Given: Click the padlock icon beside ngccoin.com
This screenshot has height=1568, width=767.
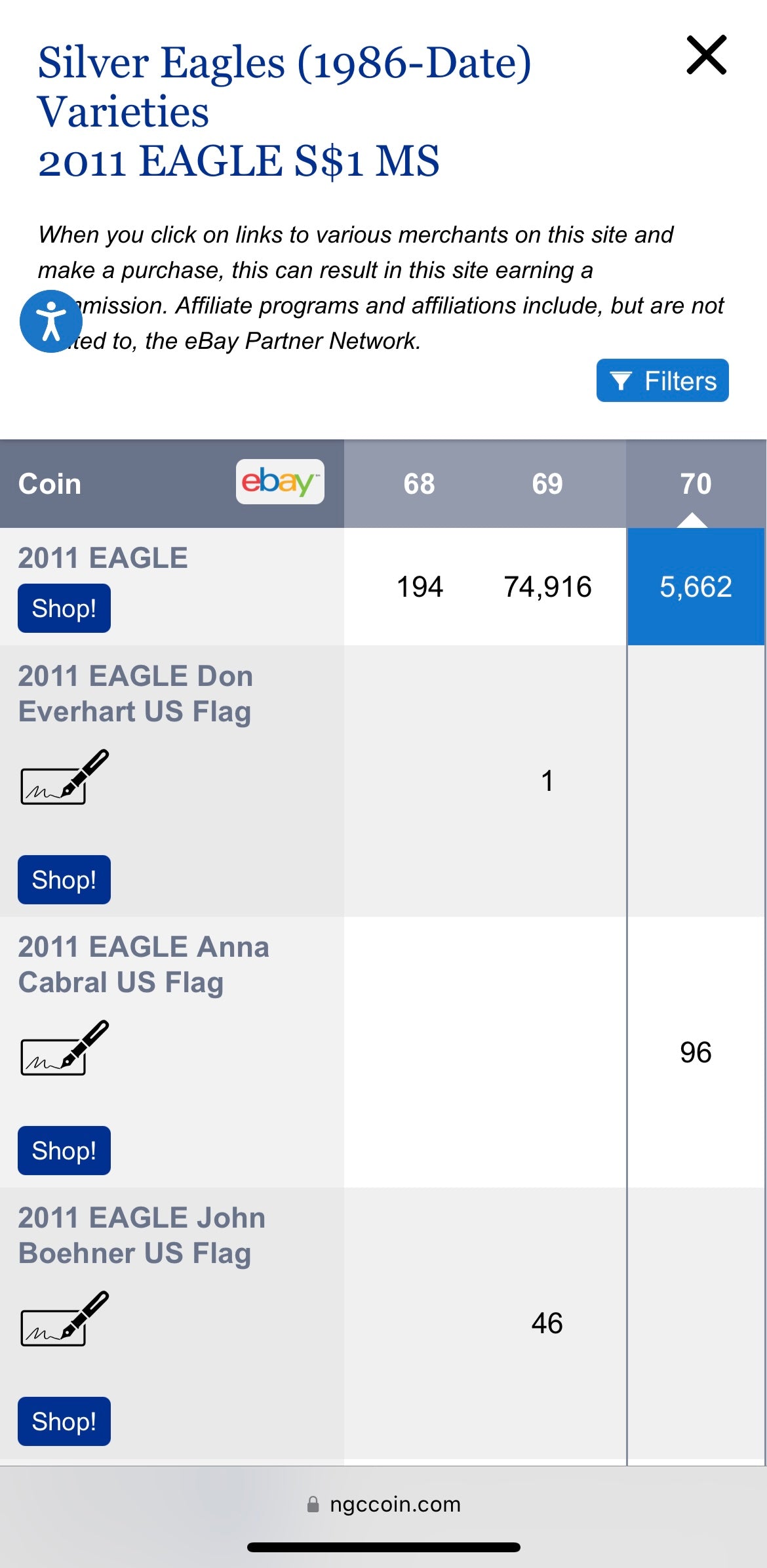Looking at the screenshot, I should (x=313, y=1505).
